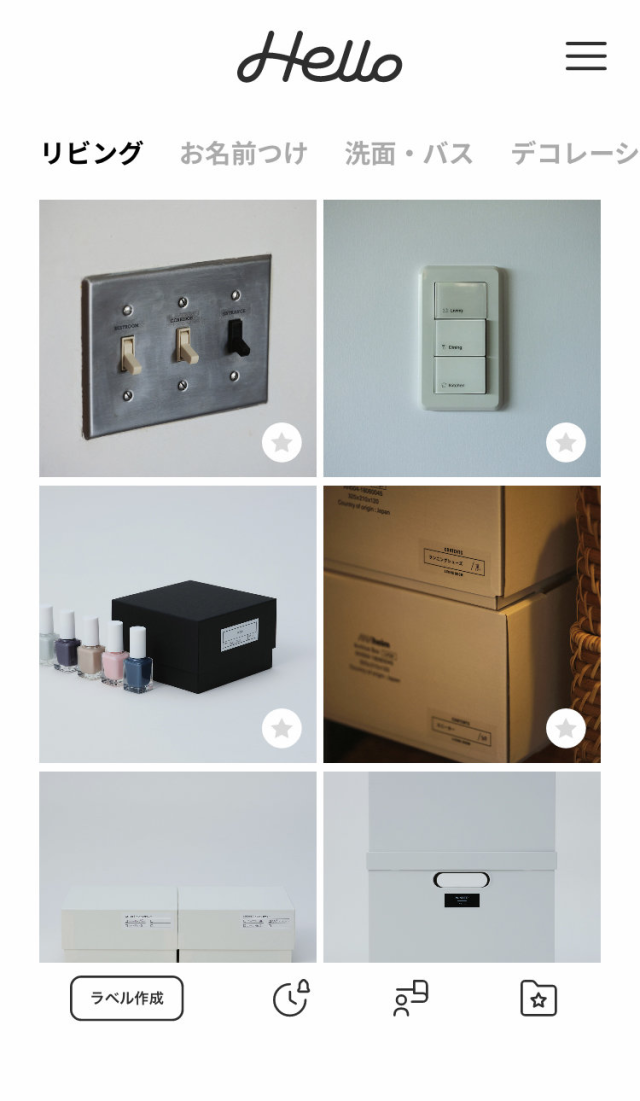Open the デコレーション tab
Image resolution: width=640 pixels, height=1101 pixels.
pos(573,153)
